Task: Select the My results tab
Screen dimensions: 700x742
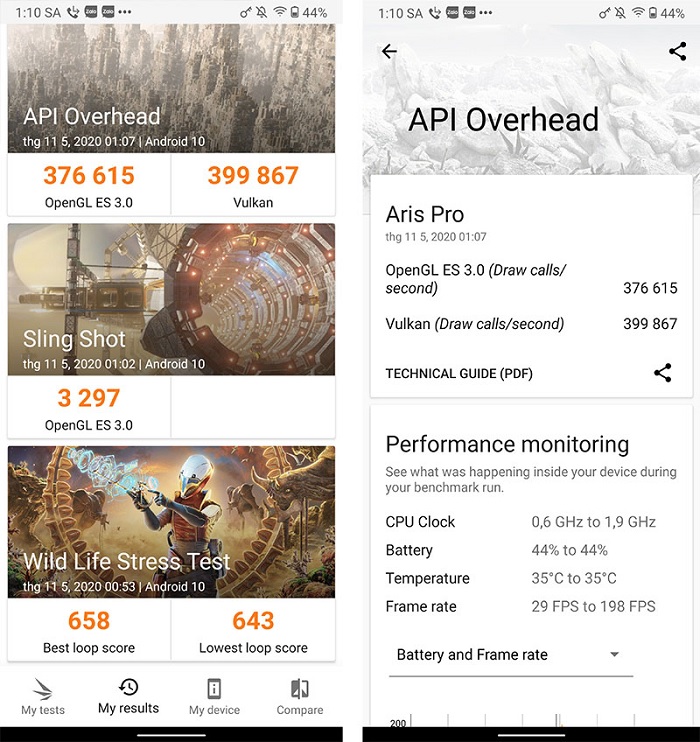Action: [128, 697]
